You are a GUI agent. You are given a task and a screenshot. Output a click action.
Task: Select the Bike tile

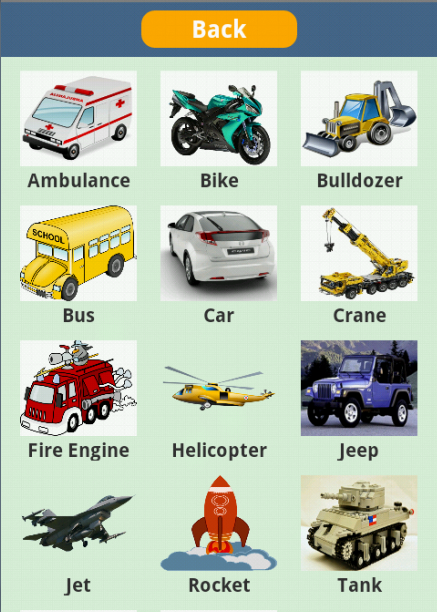[x=219, y=119]
